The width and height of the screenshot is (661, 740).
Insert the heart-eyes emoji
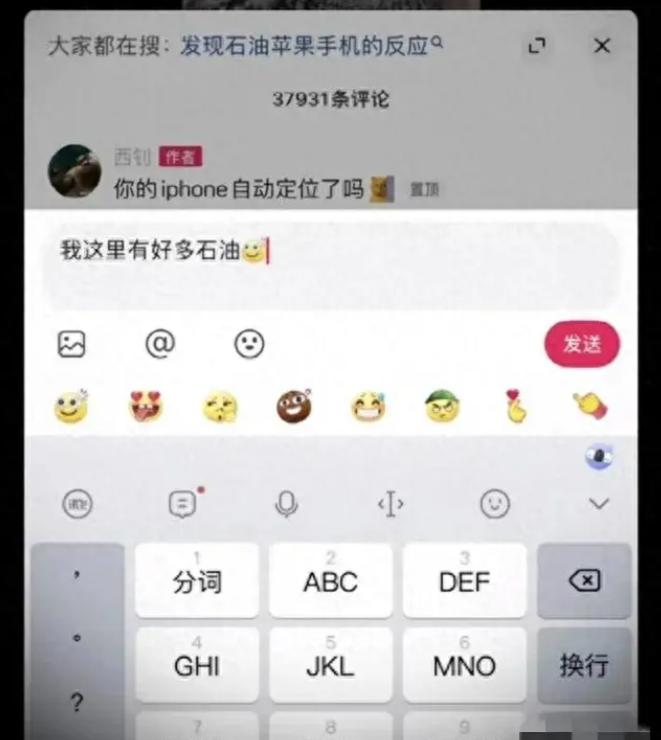coord(147,407)
